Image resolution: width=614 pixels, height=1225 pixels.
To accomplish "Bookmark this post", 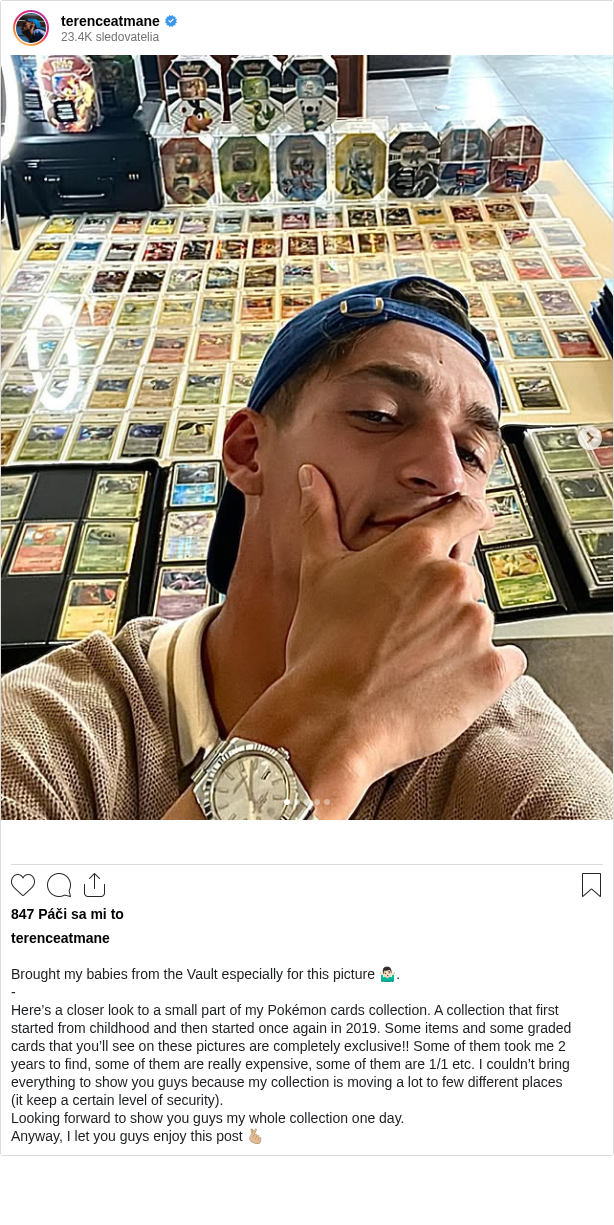I will click(x=591, y=885).
